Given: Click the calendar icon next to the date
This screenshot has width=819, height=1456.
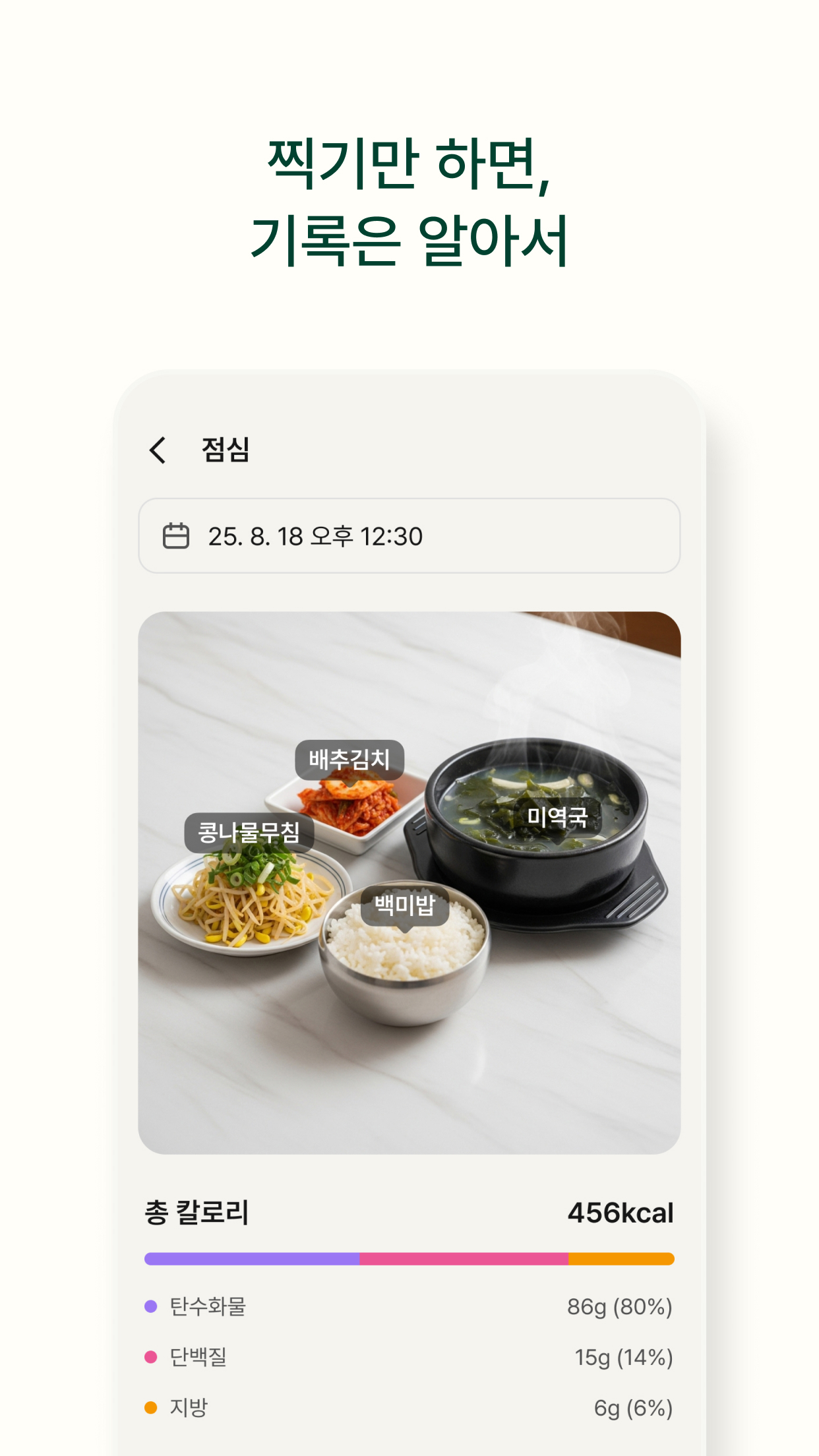Looking at the screenshot, I should (175, 536).
